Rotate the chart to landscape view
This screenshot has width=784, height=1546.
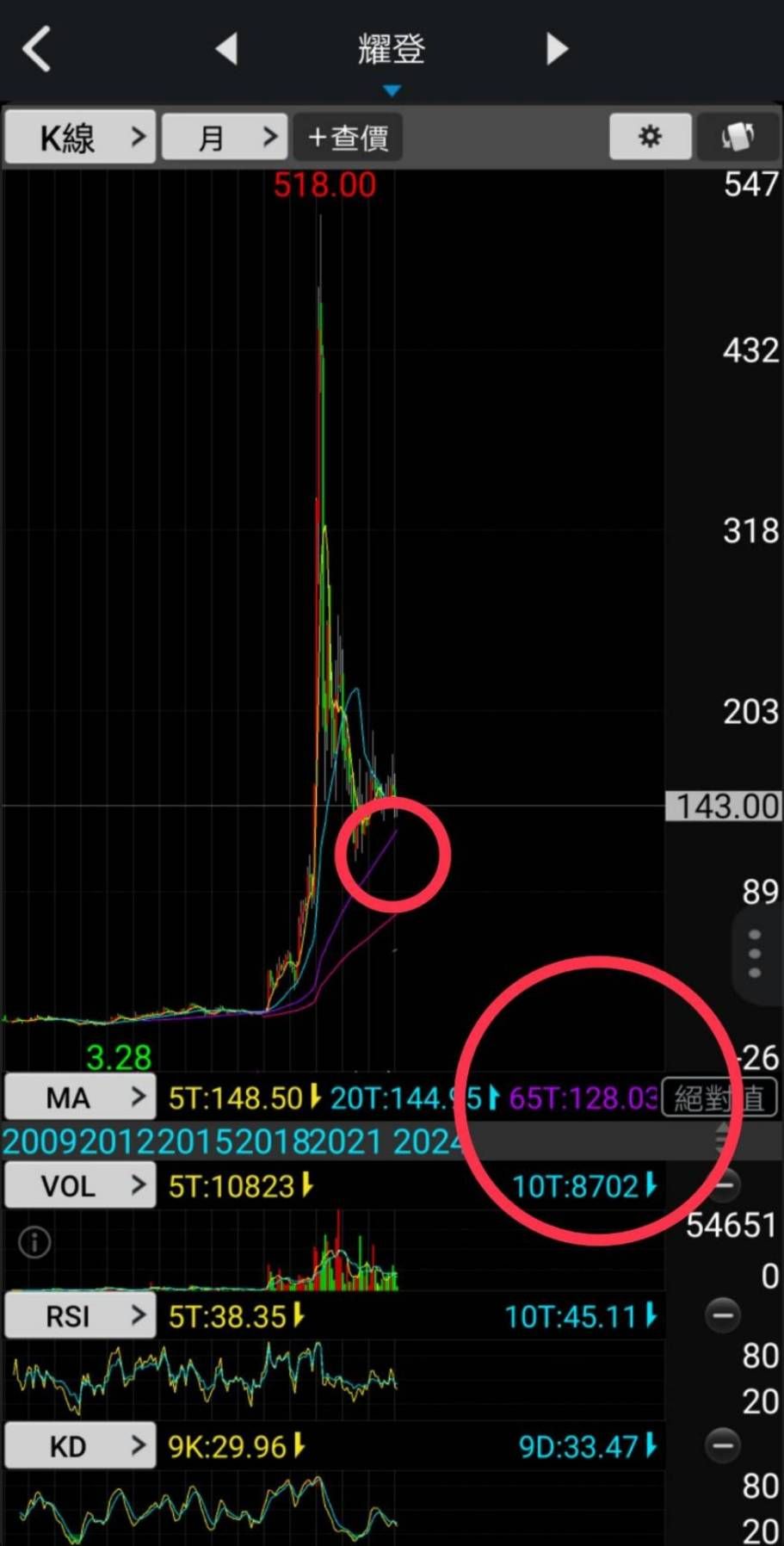tap(738, 136)
